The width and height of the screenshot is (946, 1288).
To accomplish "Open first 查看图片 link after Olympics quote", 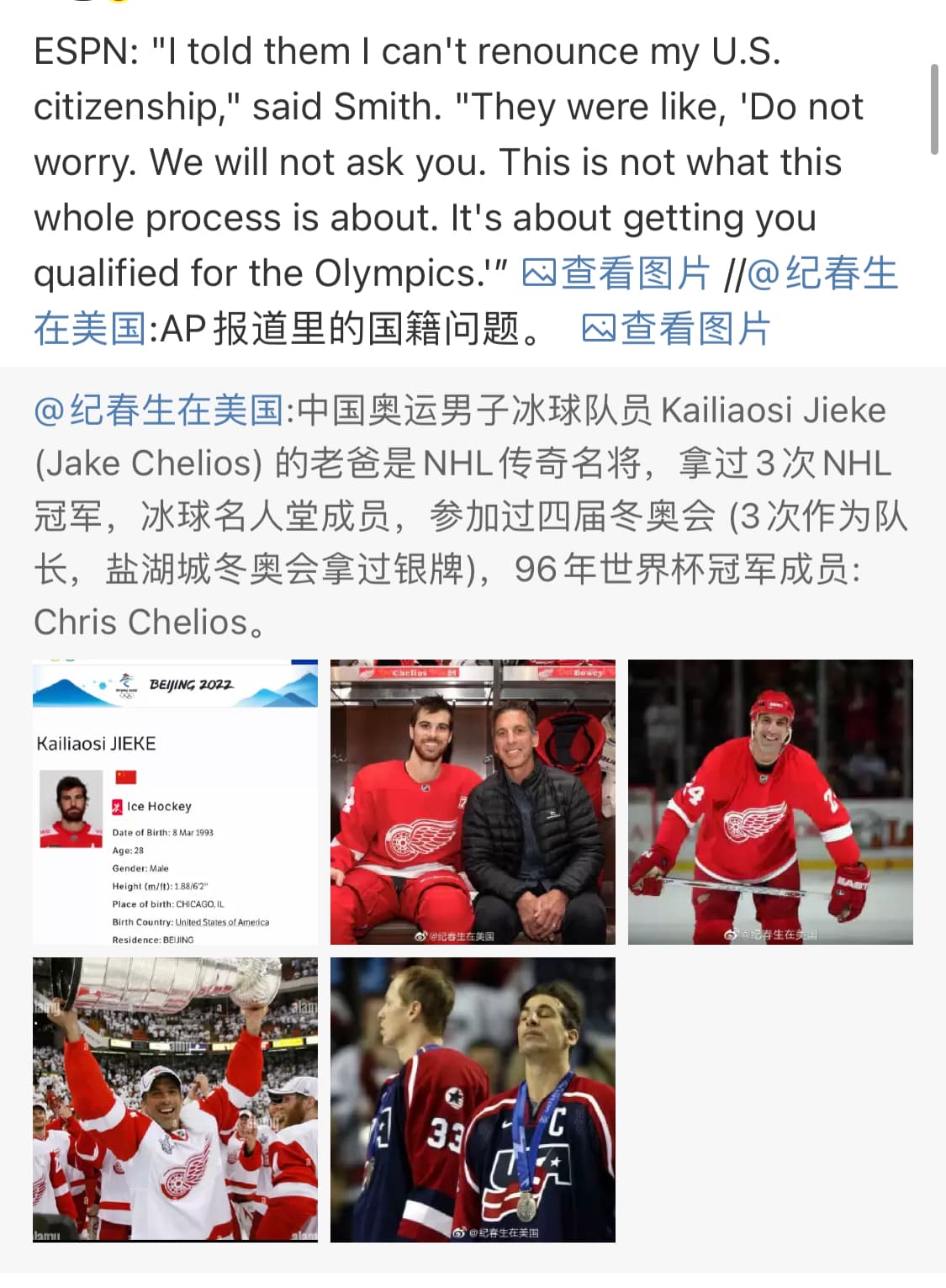I will (616, 274).
